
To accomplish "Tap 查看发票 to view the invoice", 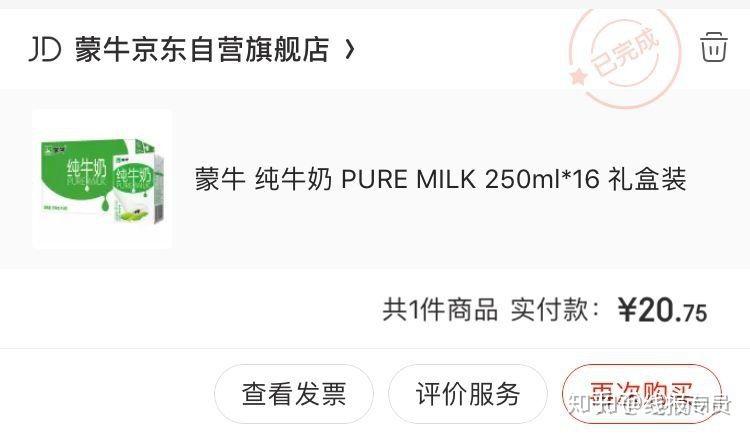I will click(x=293, y=393).
